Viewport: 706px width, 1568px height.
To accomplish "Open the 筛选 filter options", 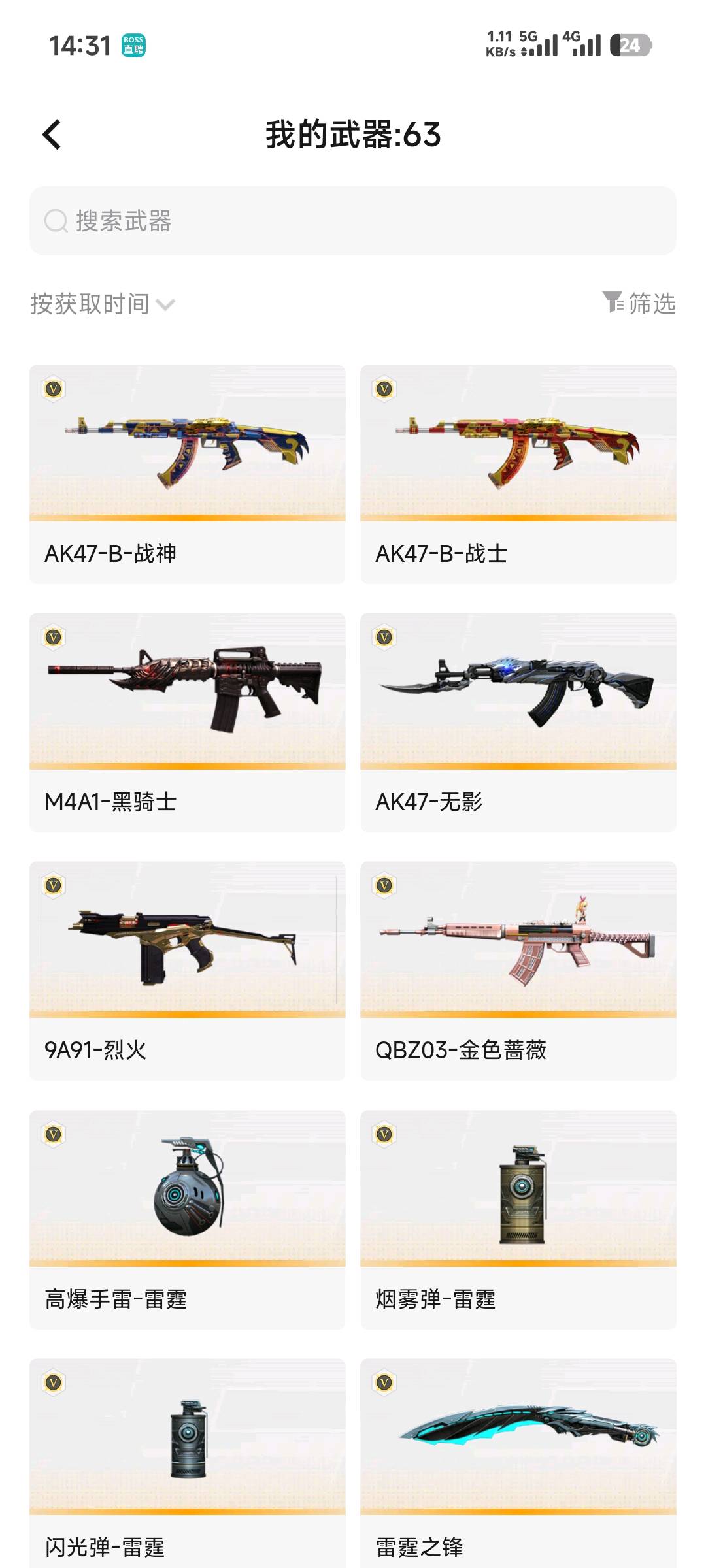I will click(x=639, y=303).
